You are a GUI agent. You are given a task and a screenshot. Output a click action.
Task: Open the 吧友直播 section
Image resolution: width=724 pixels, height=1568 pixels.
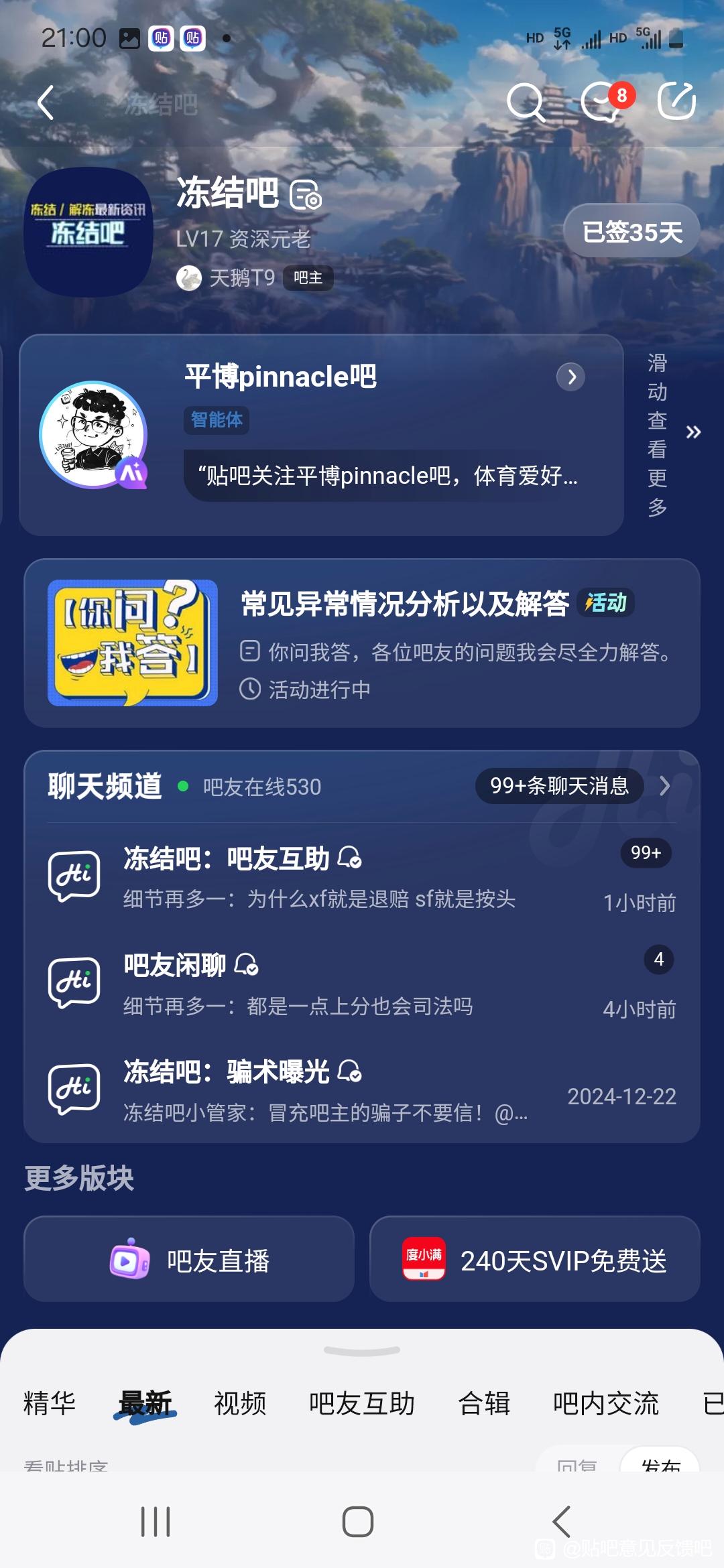(x=189, y=1259)
